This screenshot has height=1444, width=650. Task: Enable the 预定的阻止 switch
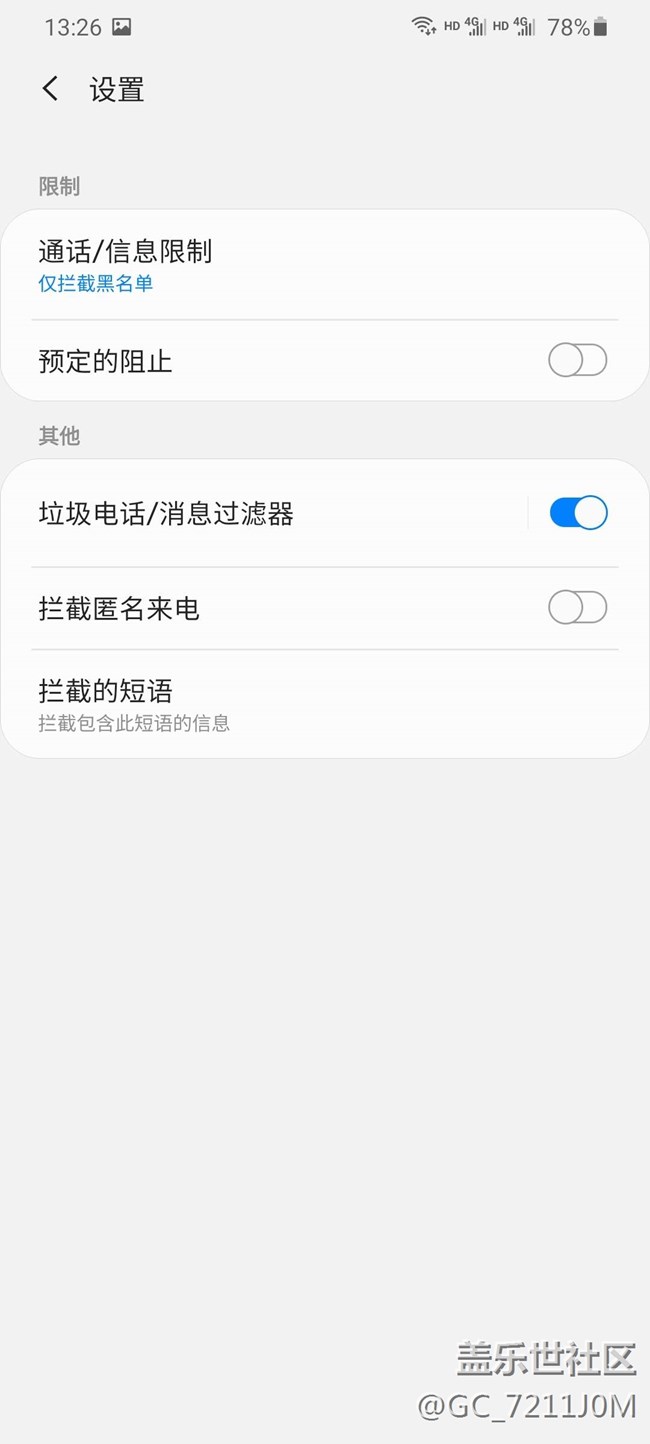577,360
